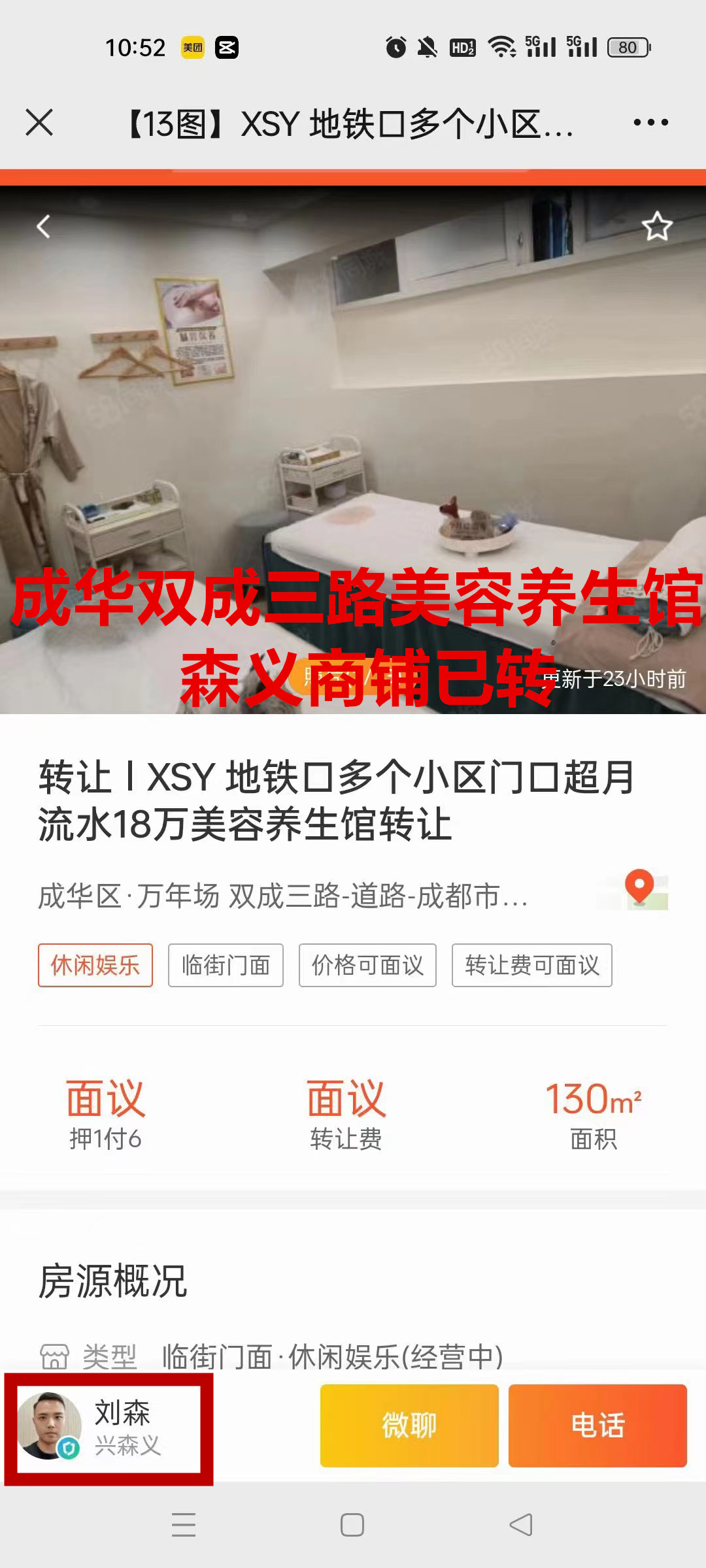Select the 临街门面 tag
The image size is (706, 1568).
(226, 965)
